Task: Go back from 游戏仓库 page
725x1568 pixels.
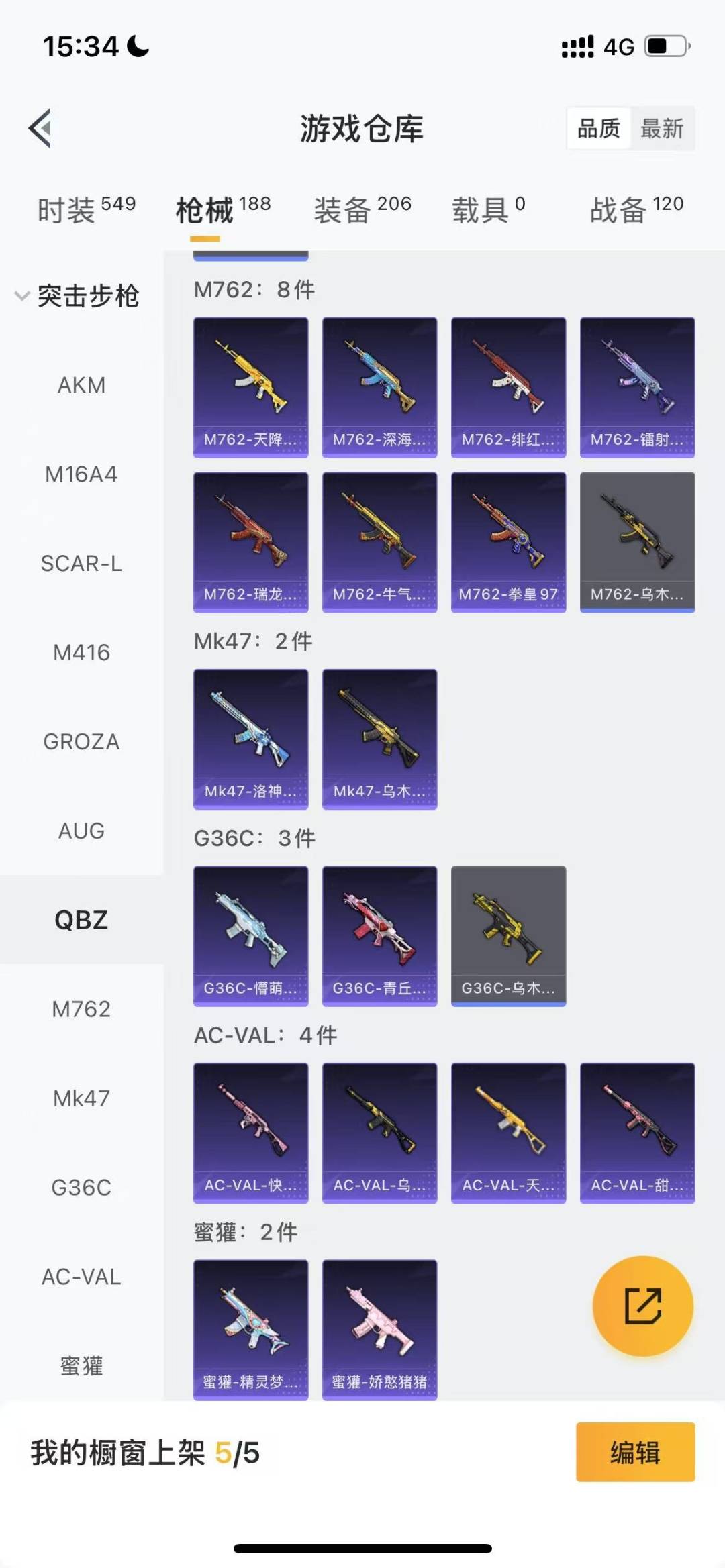Action: [x=40, y=127]
